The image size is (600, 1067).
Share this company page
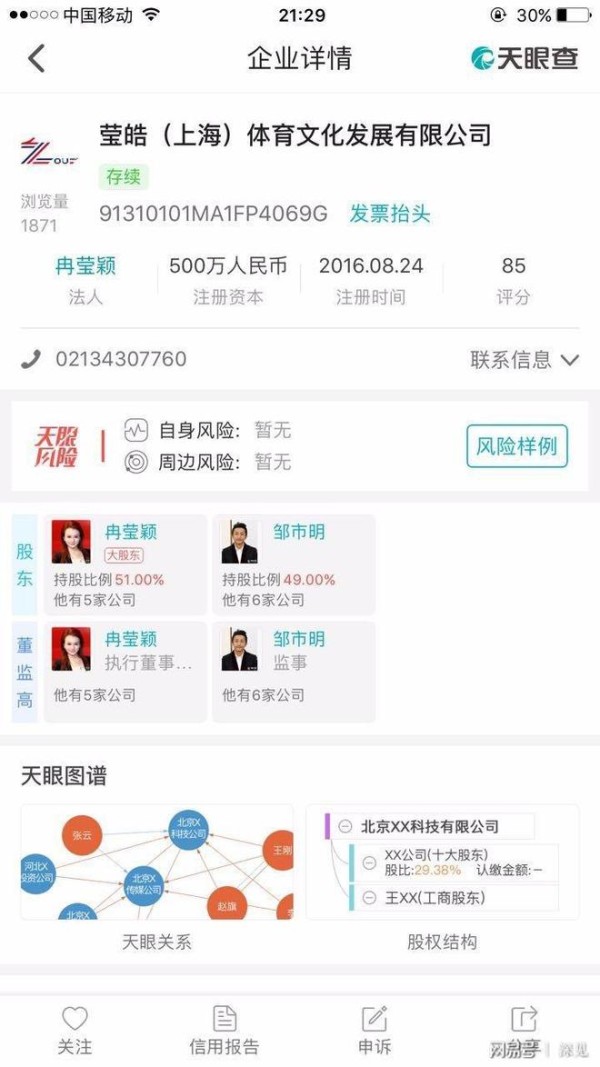(x=523, y=1022)
